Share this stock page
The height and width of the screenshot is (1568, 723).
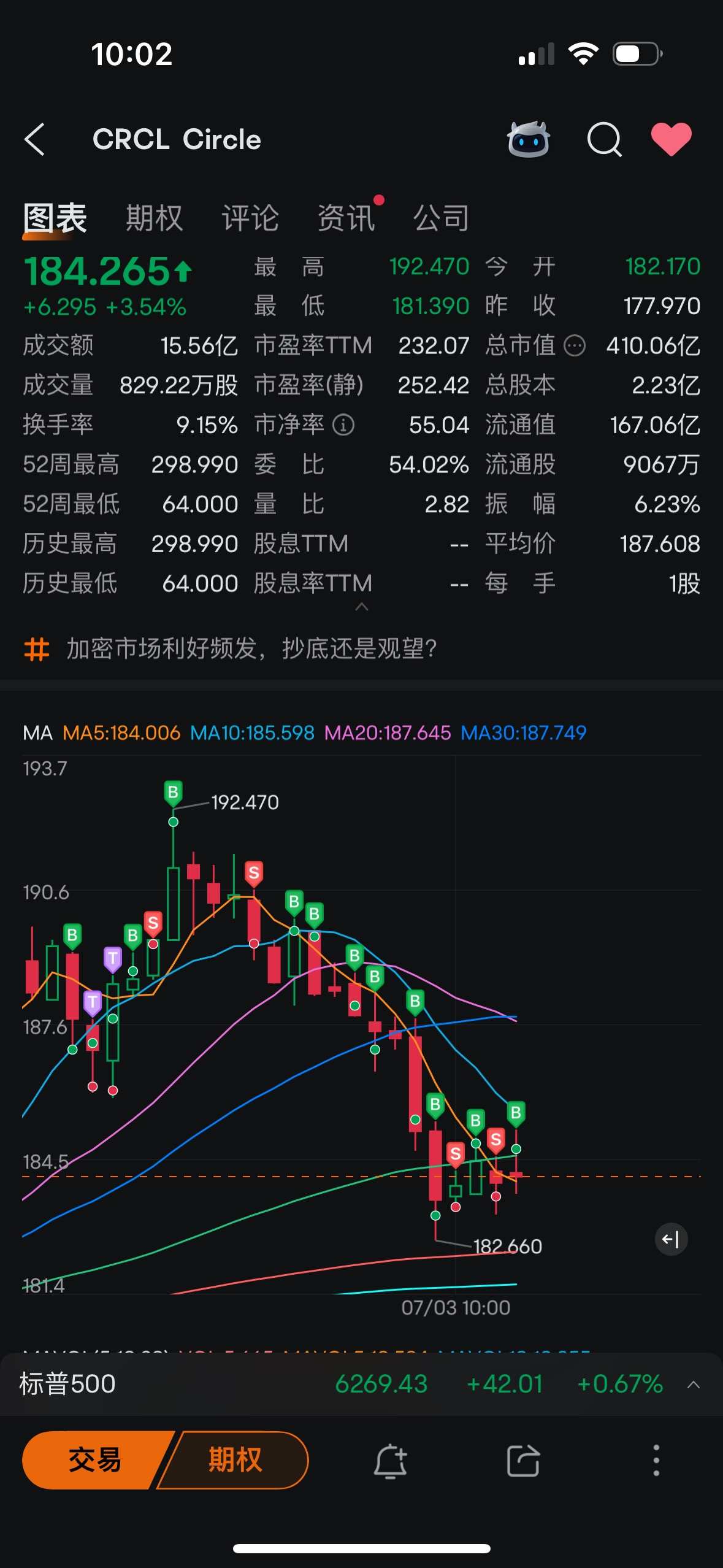(523, 1460)
